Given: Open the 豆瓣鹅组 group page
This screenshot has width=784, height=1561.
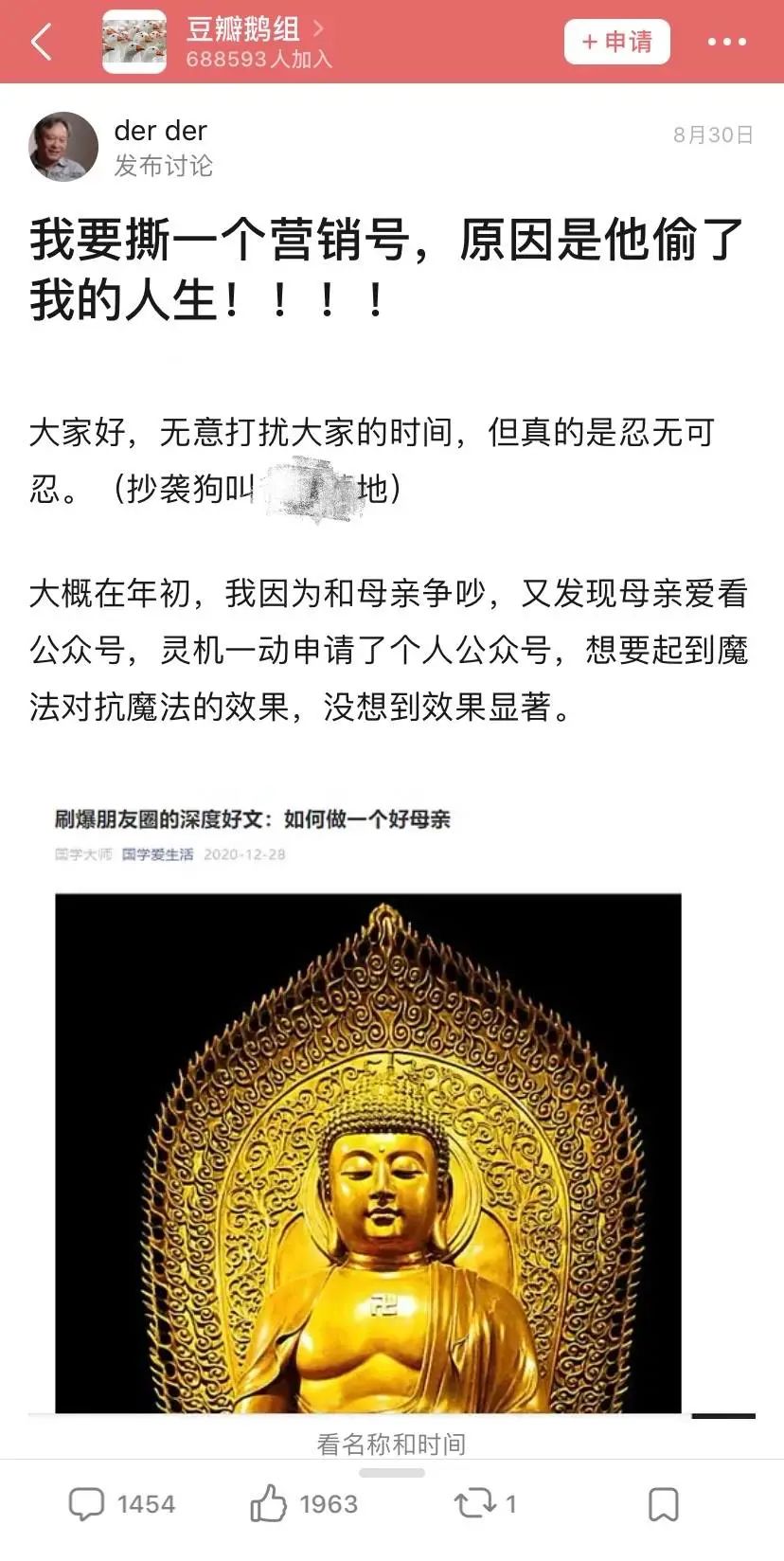Looking at the screenshot, I should [242, 30].
